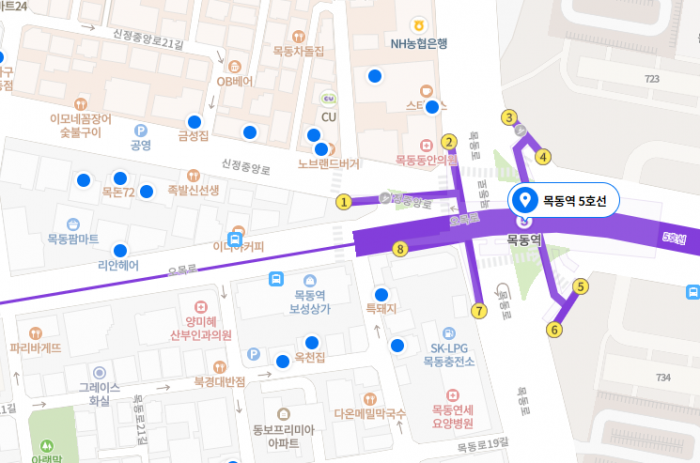700x463 pixels.
Task: Open the NH농협은행 place on the map
Action: coord(419,24)
